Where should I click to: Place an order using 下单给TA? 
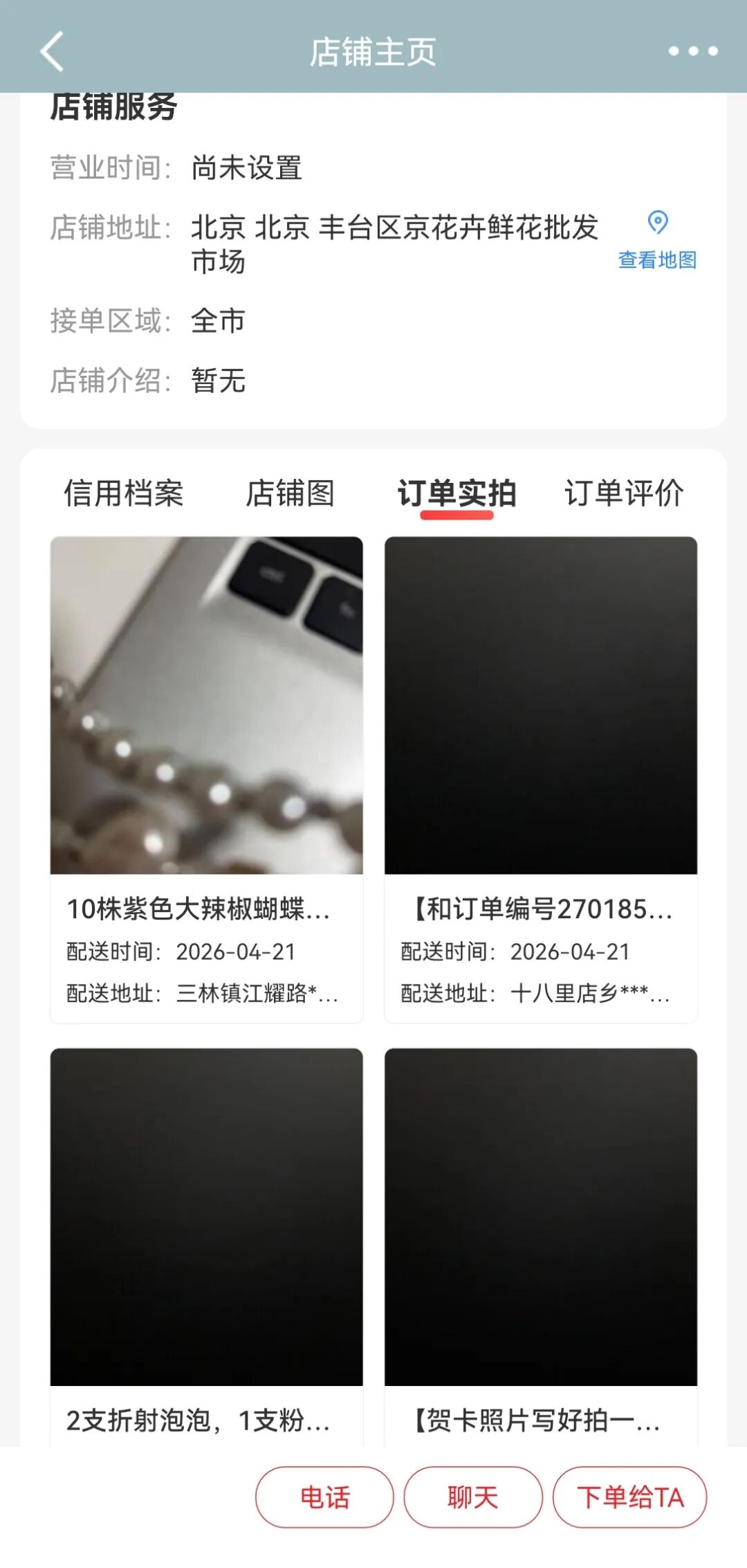pos(630,1497)
